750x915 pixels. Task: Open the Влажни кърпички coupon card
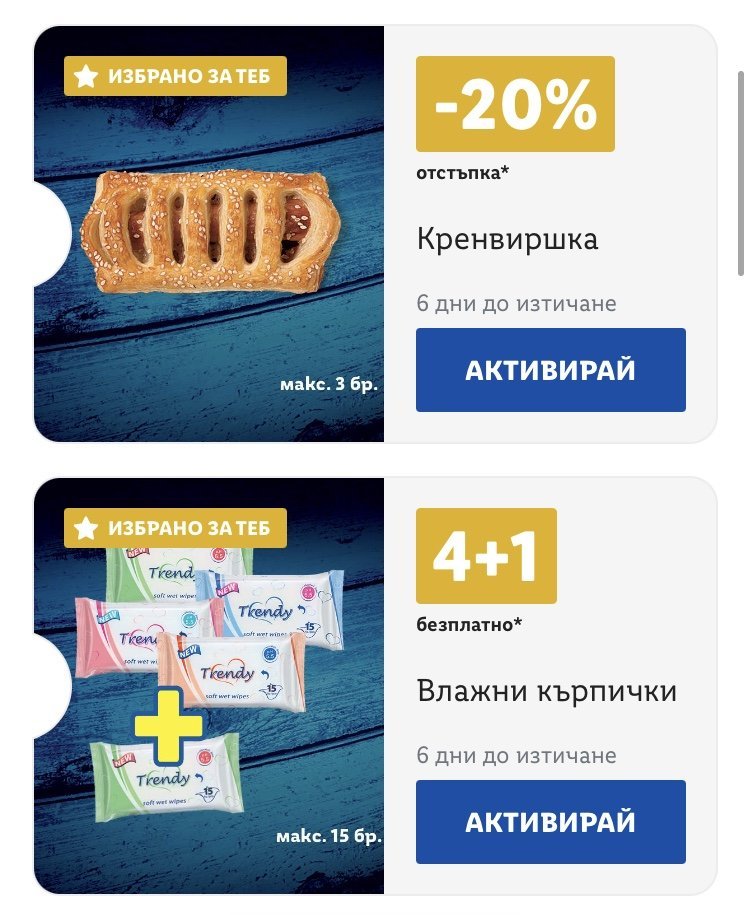pyautogui.click(x=375, y=686)
